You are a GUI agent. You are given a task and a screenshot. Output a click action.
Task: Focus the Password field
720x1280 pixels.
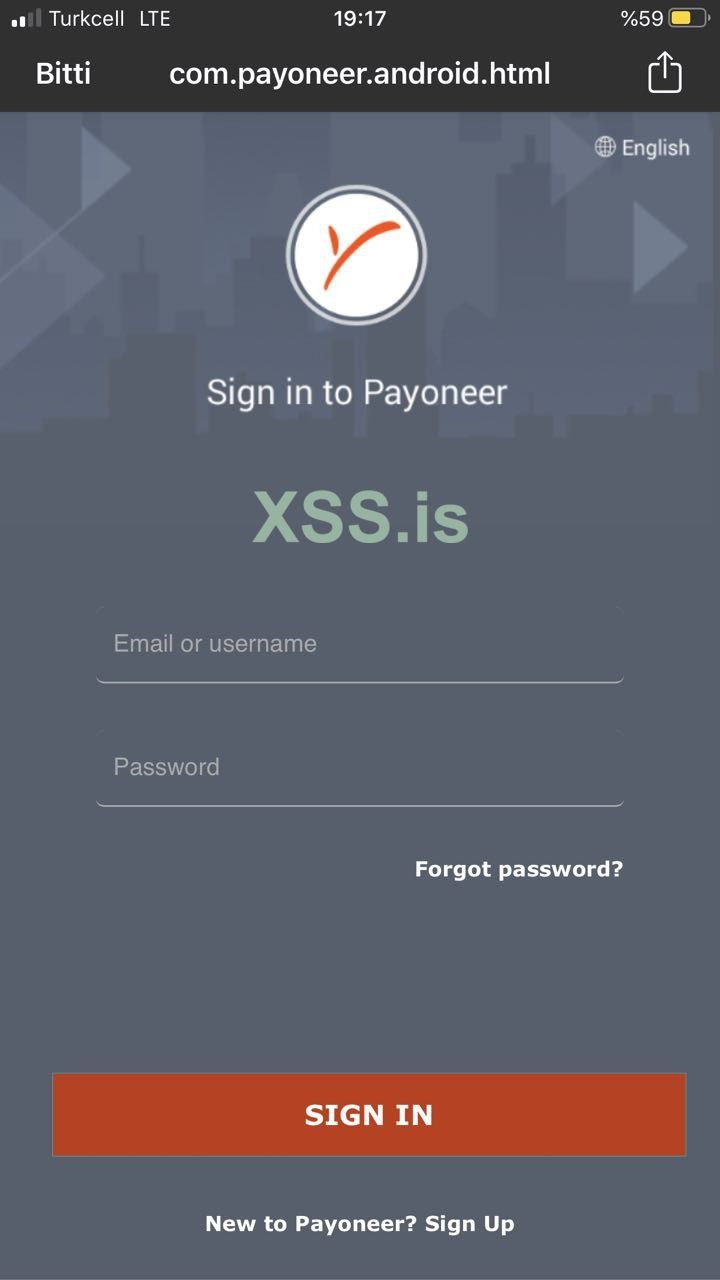(360, 767)
